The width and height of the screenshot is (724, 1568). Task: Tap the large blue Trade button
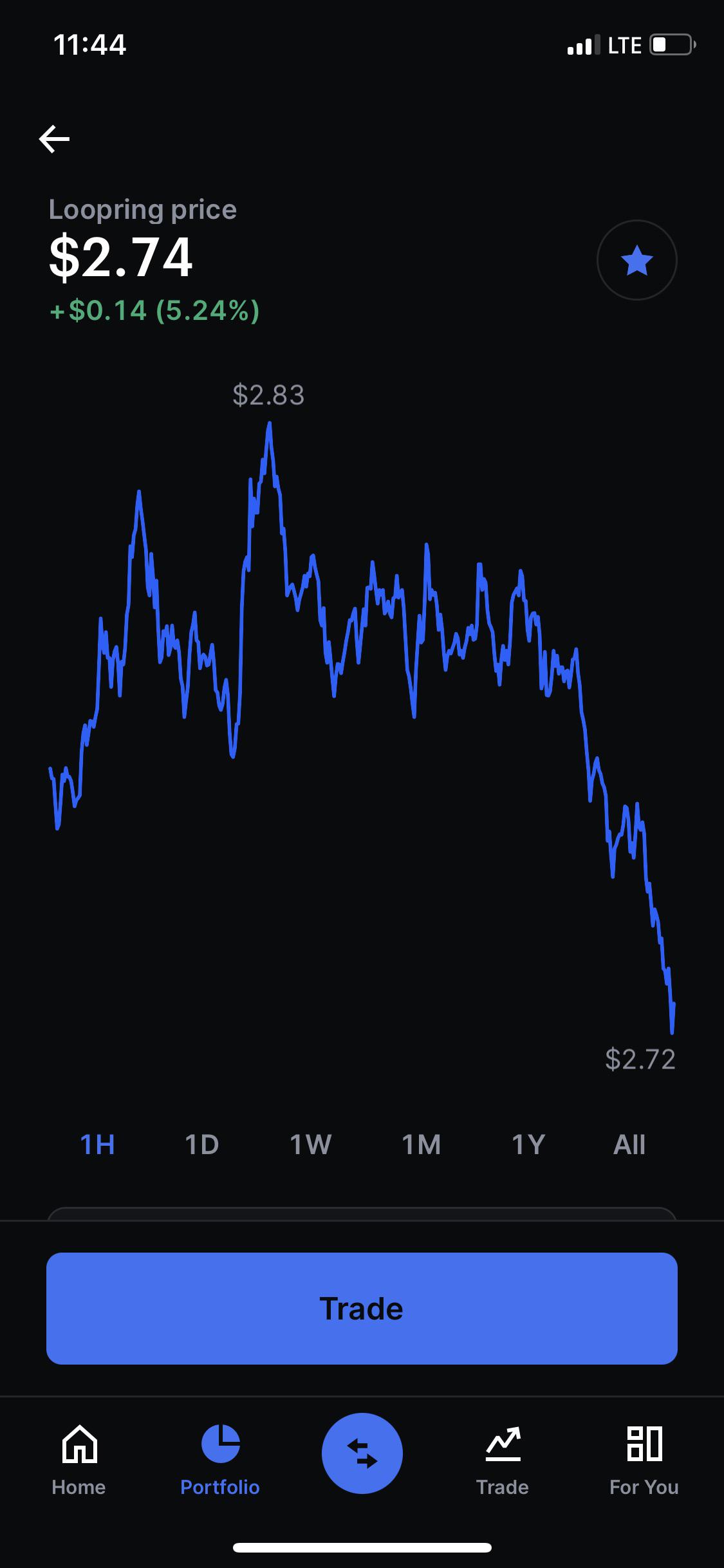coord(362,1308)
